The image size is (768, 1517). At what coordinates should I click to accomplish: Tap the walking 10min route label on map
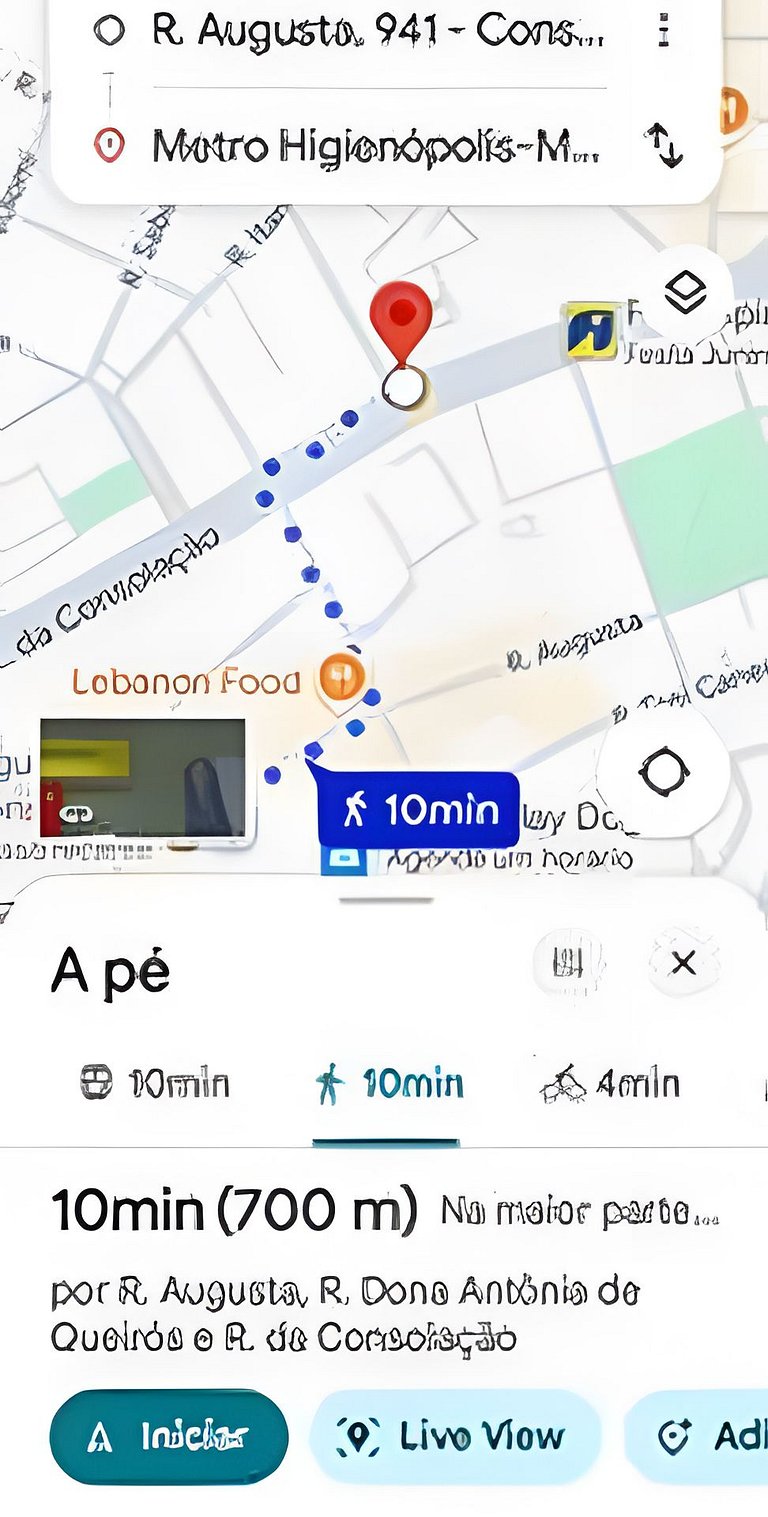point(418,810)
